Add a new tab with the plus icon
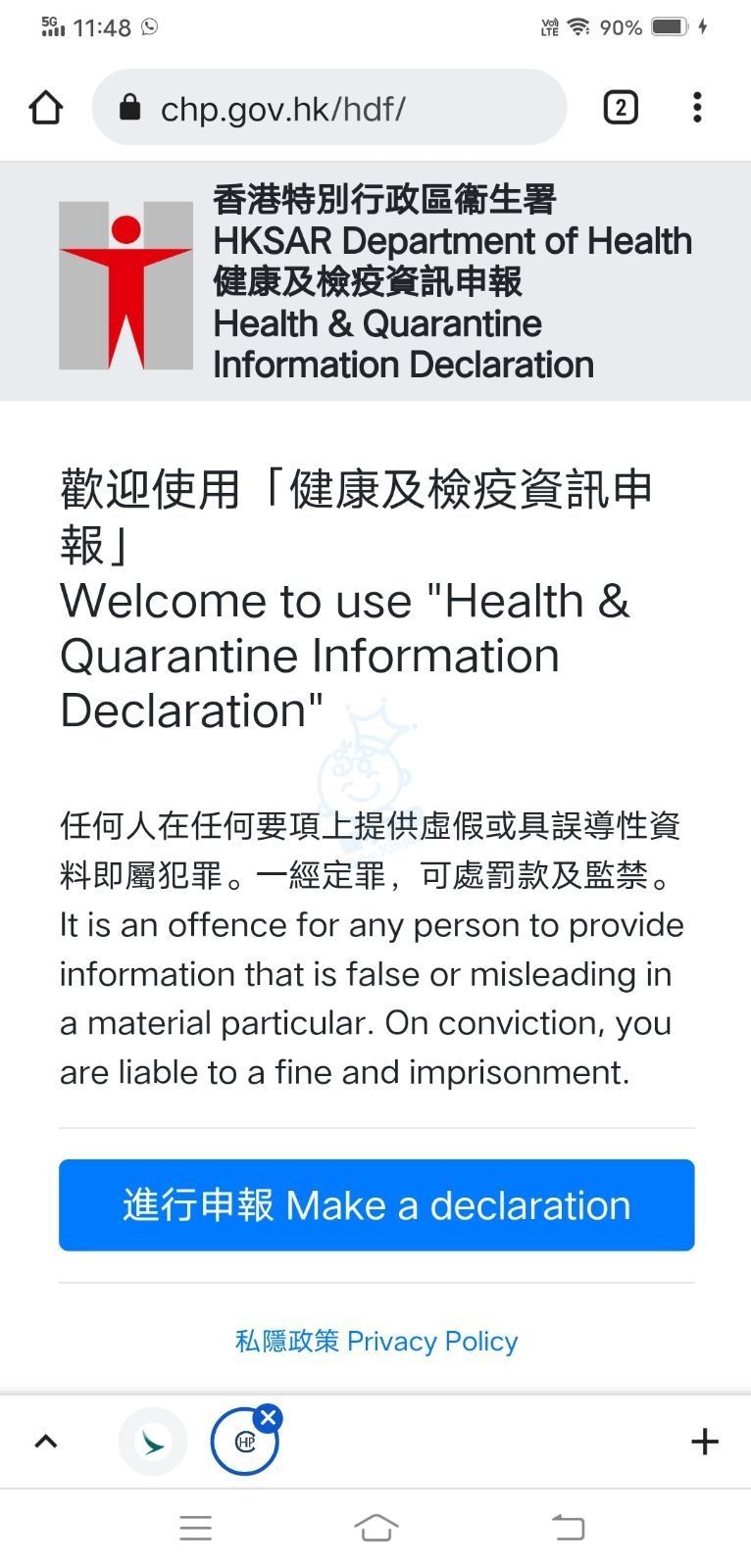 coord(705,1441)
